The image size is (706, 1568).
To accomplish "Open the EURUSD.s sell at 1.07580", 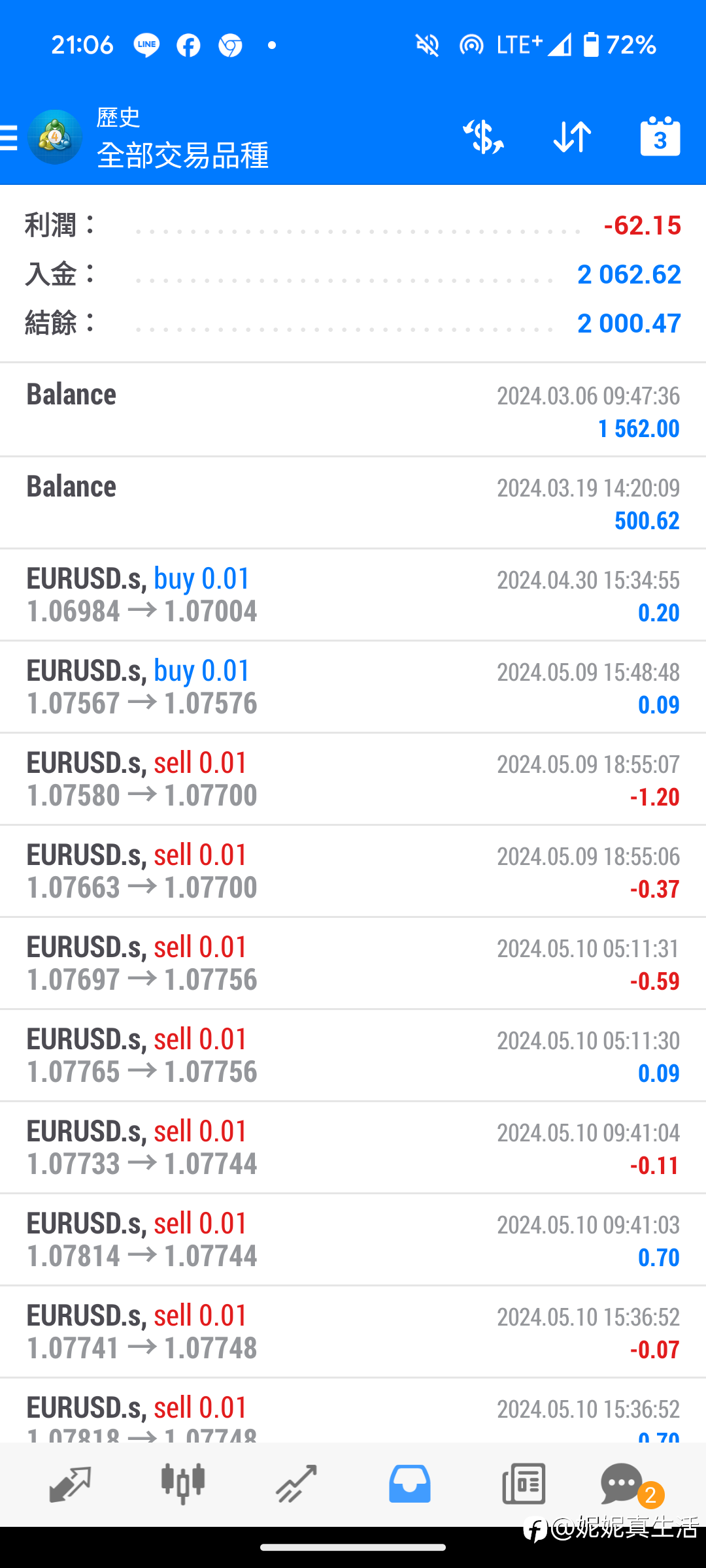I will tap(353, 779).
